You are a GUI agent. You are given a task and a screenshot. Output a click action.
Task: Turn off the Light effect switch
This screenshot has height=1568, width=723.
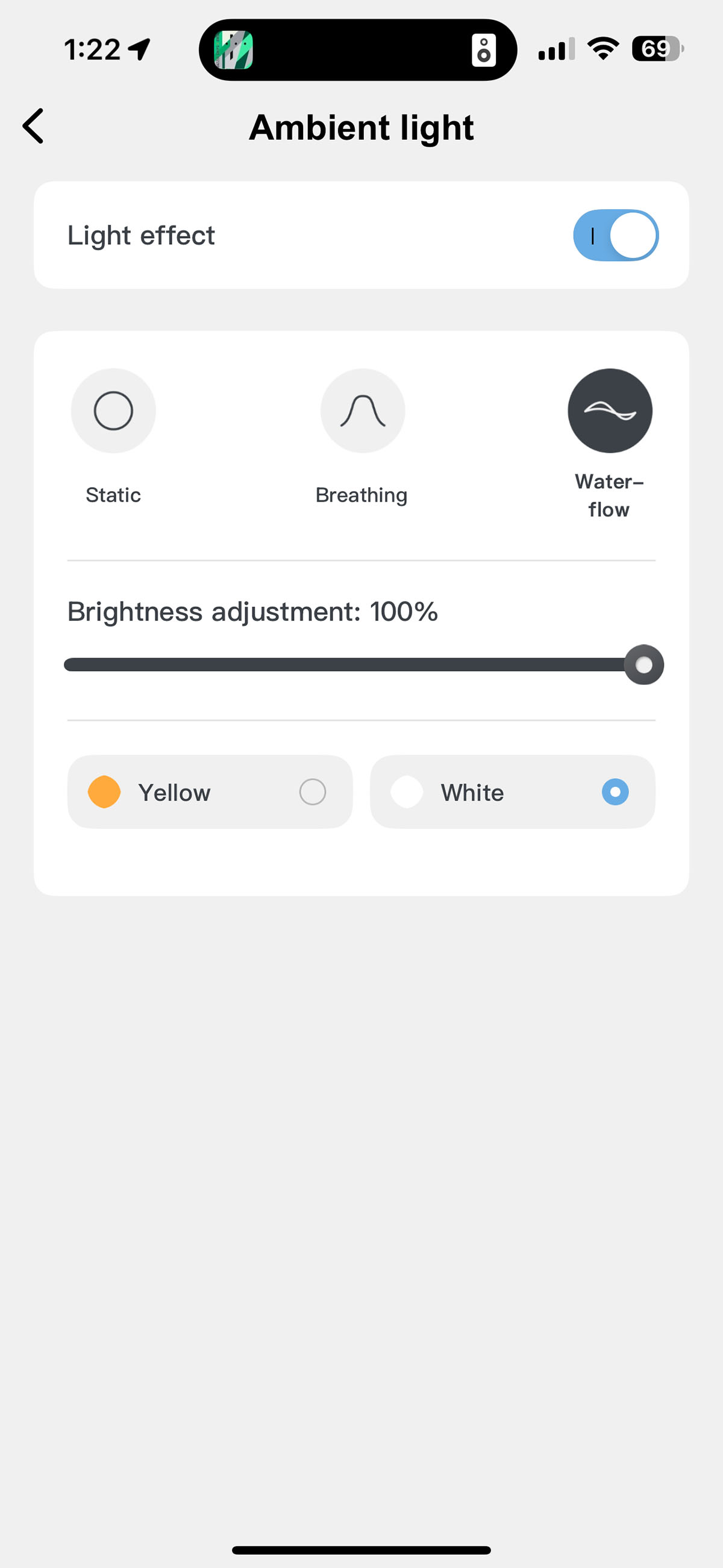[615, 235]
